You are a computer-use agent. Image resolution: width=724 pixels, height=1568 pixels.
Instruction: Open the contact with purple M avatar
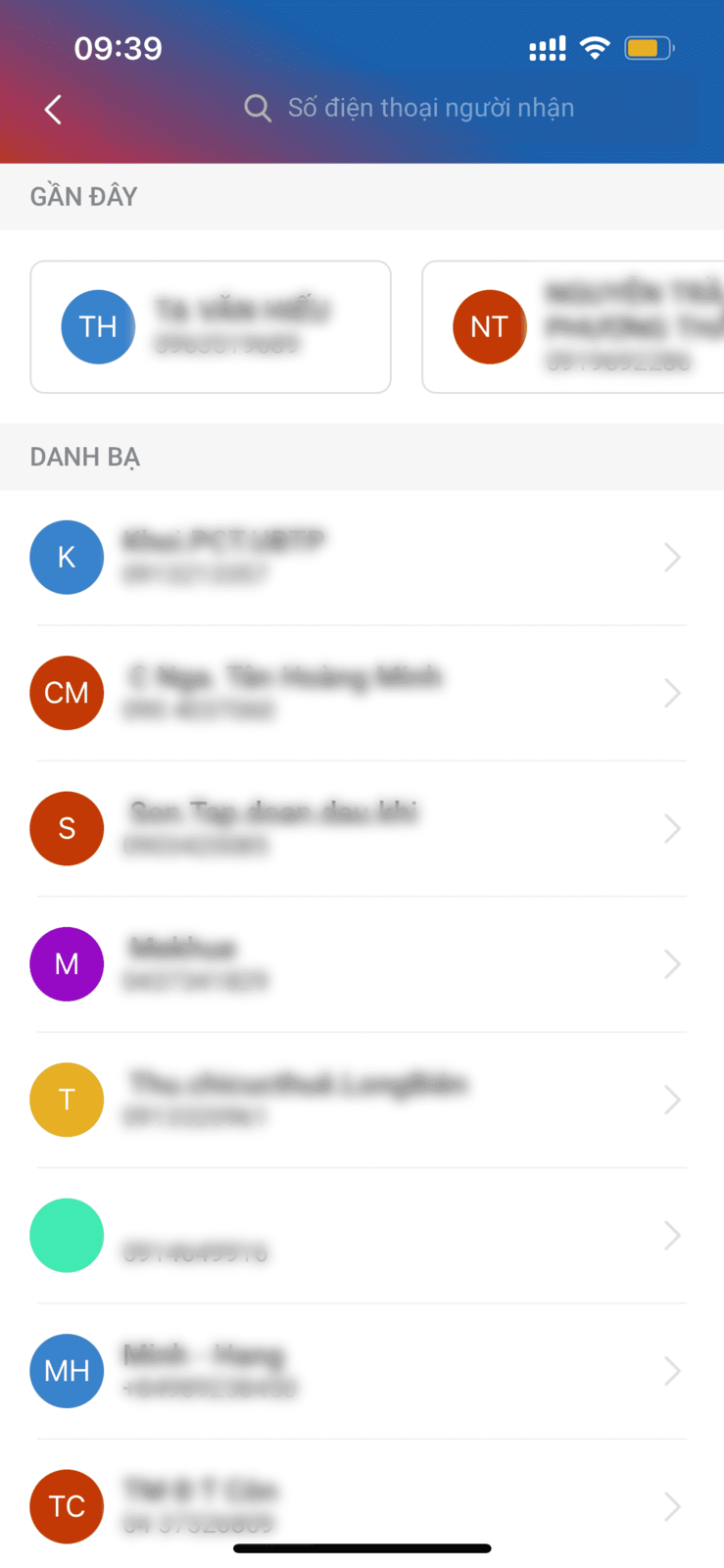tap(362, 964)
